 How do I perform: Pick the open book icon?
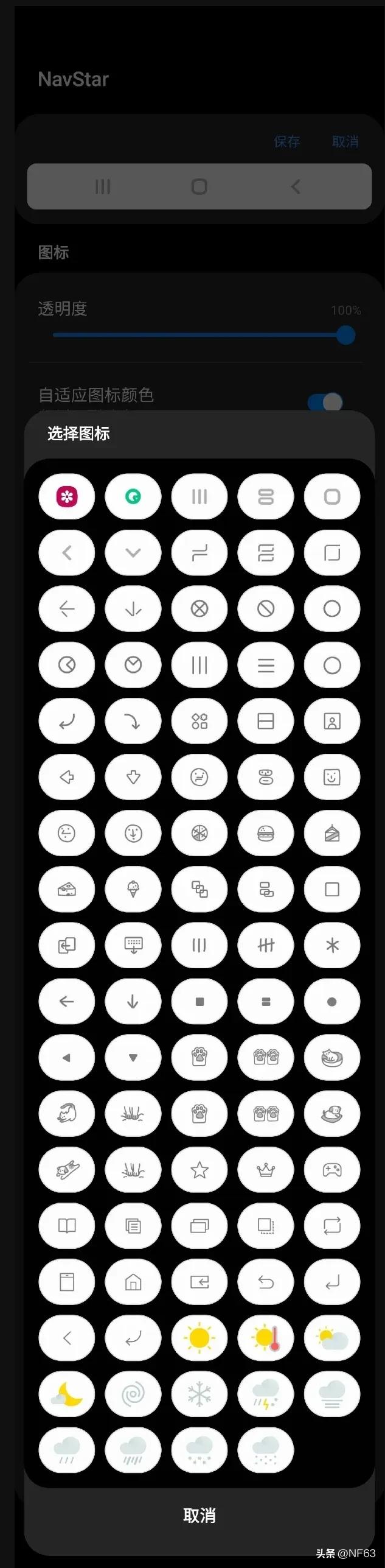point(67,1226)
